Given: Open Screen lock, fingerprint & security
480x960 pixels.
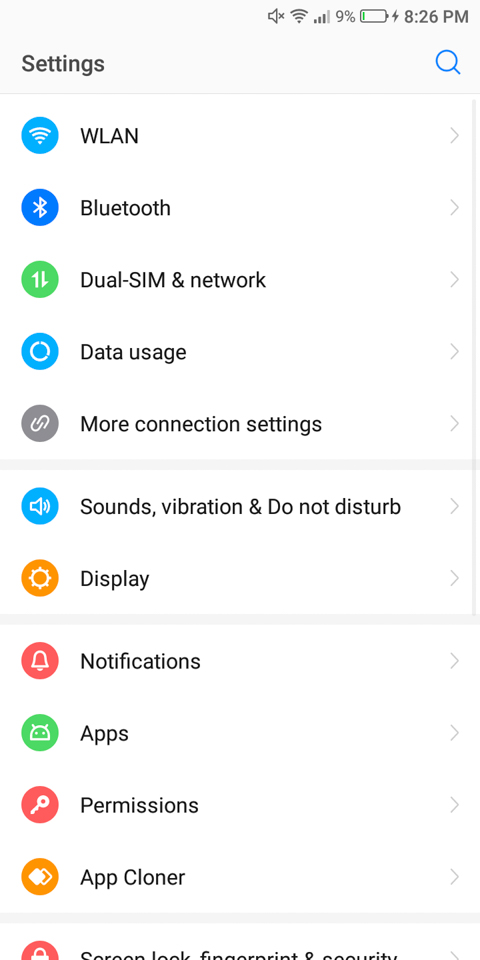Looking at the screenshot, I should [x=240, y=943].
